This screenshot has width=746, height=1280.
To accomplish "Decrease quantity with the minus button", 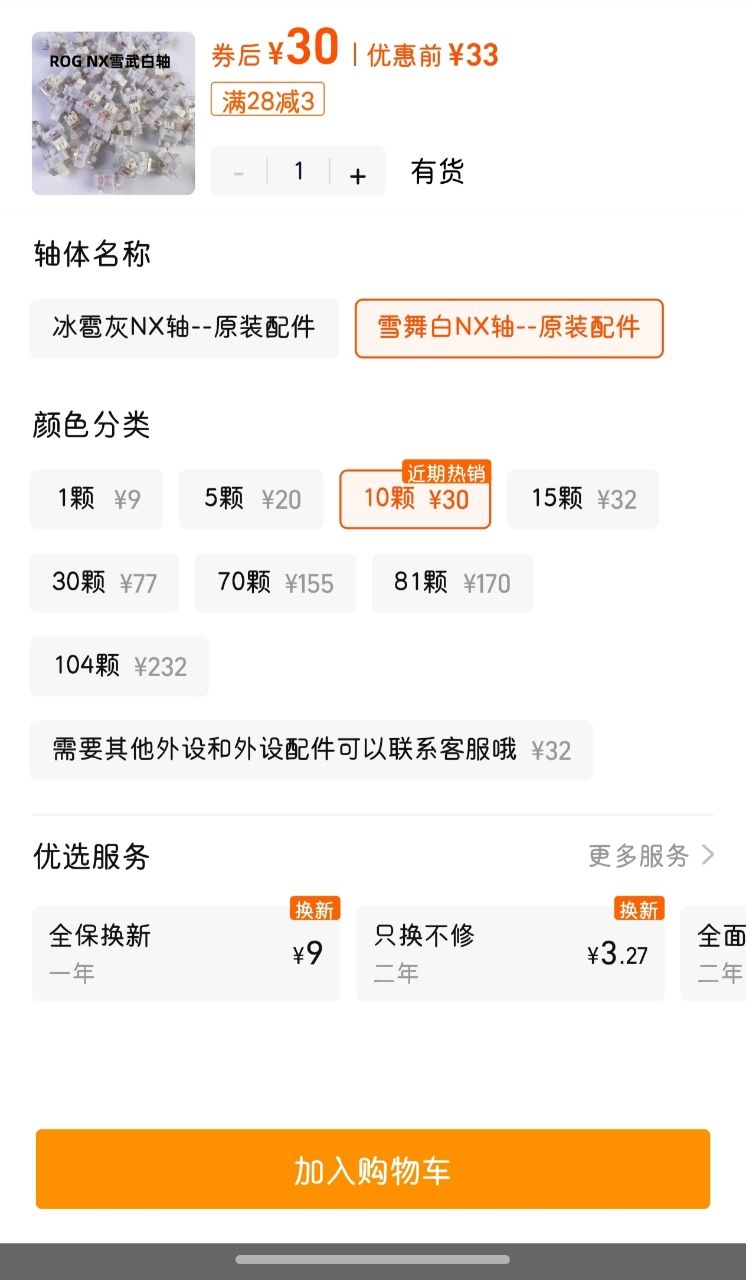I will click(x=239, y=172).
